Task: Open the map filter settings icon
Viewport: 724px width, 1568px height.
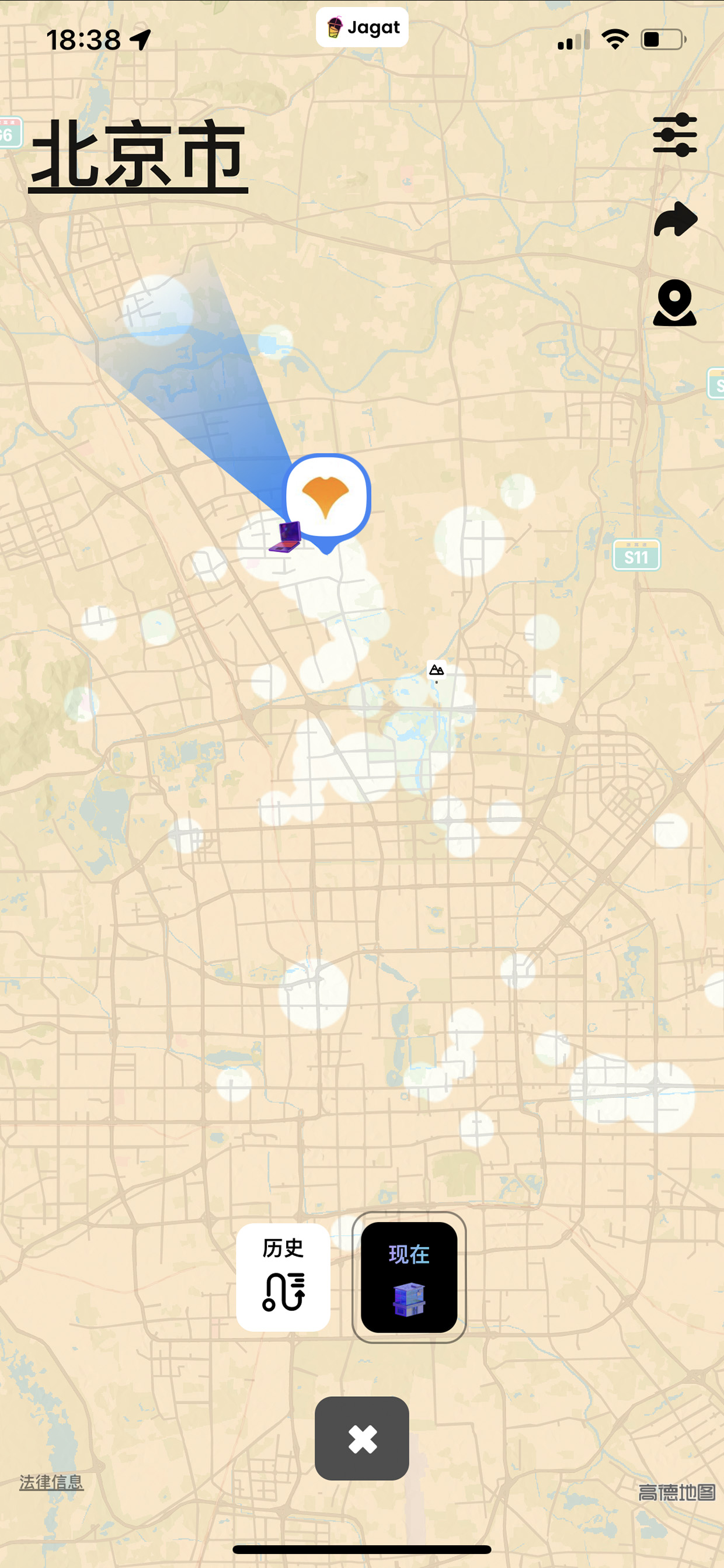Action: 675,134
